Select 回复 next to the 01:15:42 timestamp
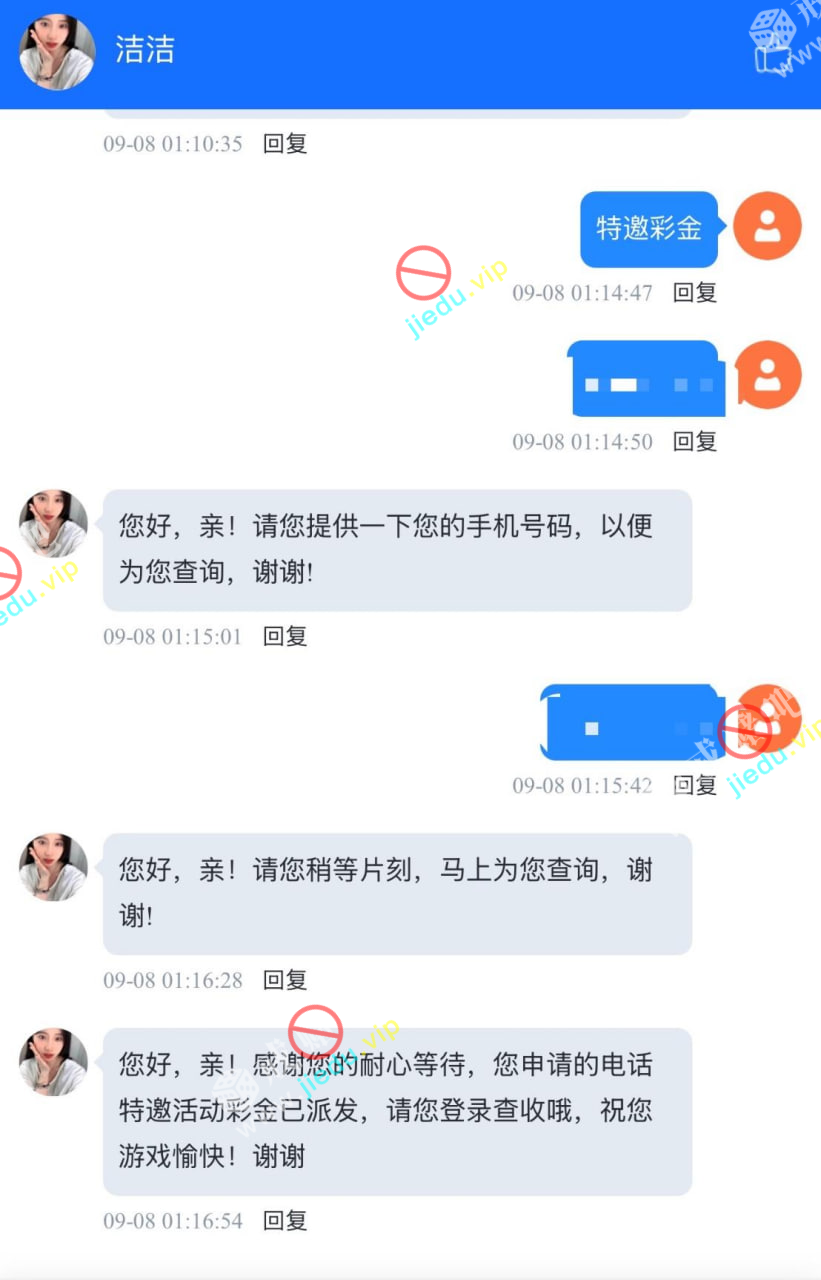Screen dimensions: 821x1280 point(694,786)
